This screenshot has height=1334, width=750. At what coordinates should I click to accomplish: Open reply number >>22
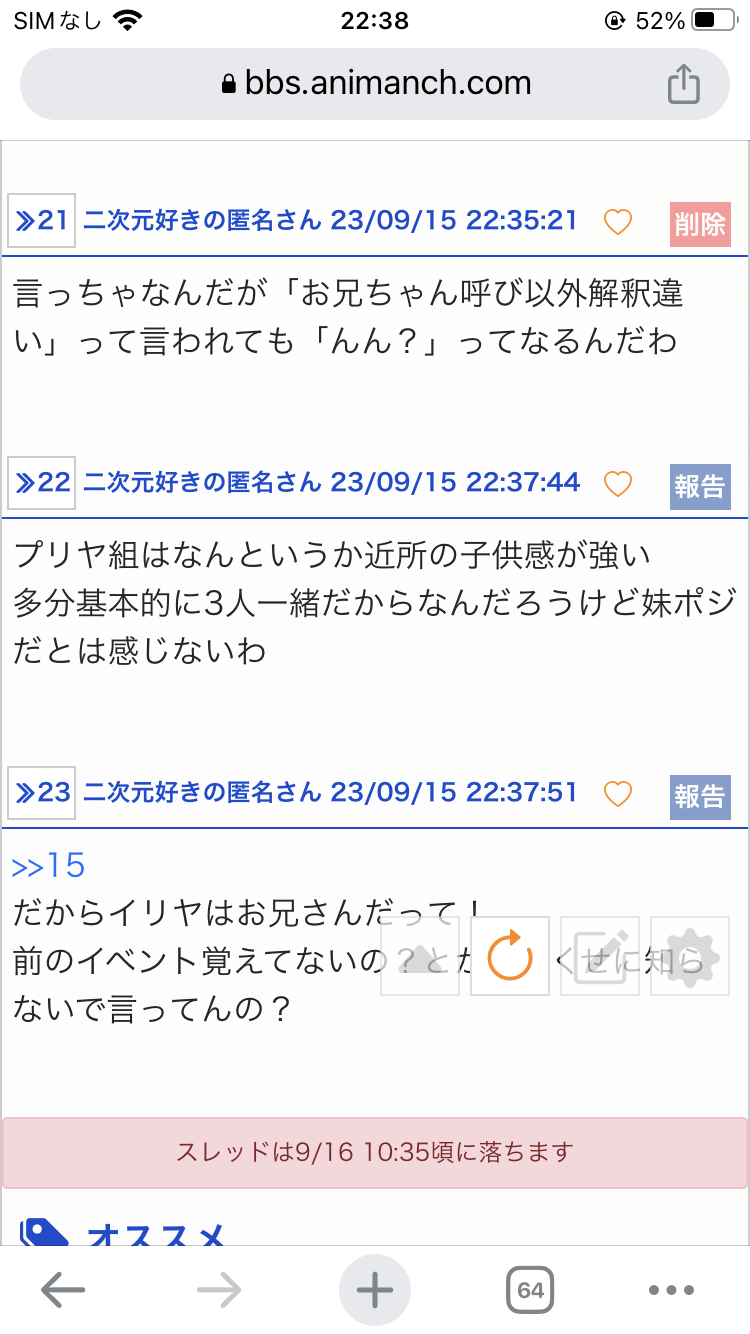(42, 484)
